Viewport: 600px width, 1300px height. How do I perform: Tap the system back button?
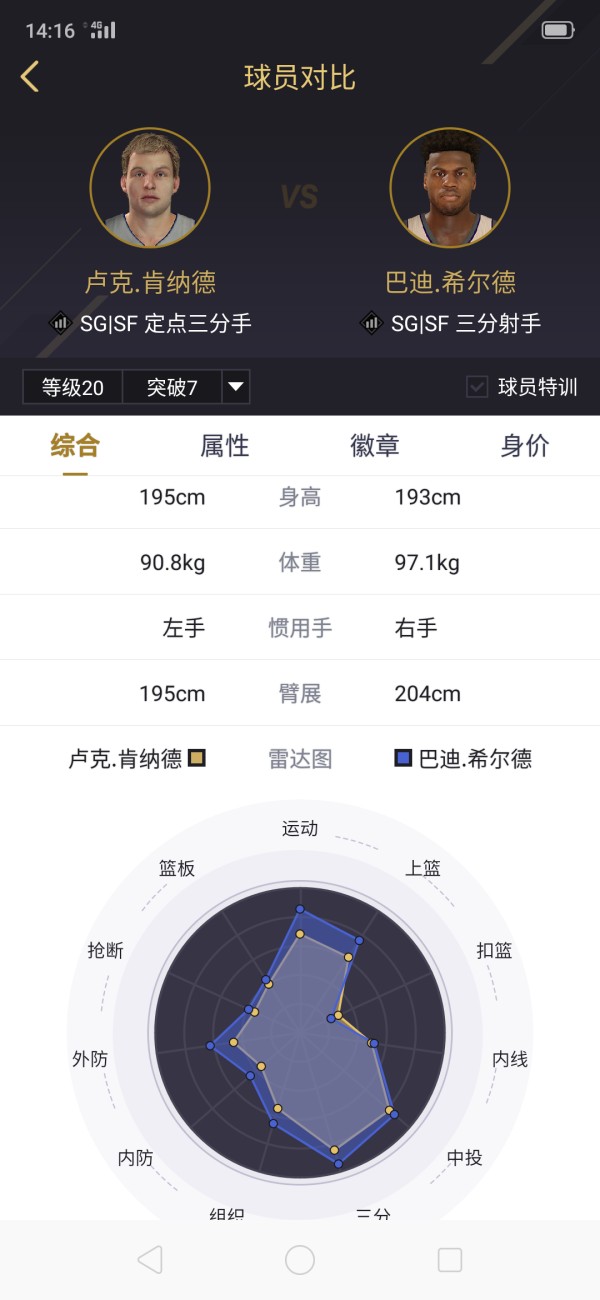pos(150,1260)
